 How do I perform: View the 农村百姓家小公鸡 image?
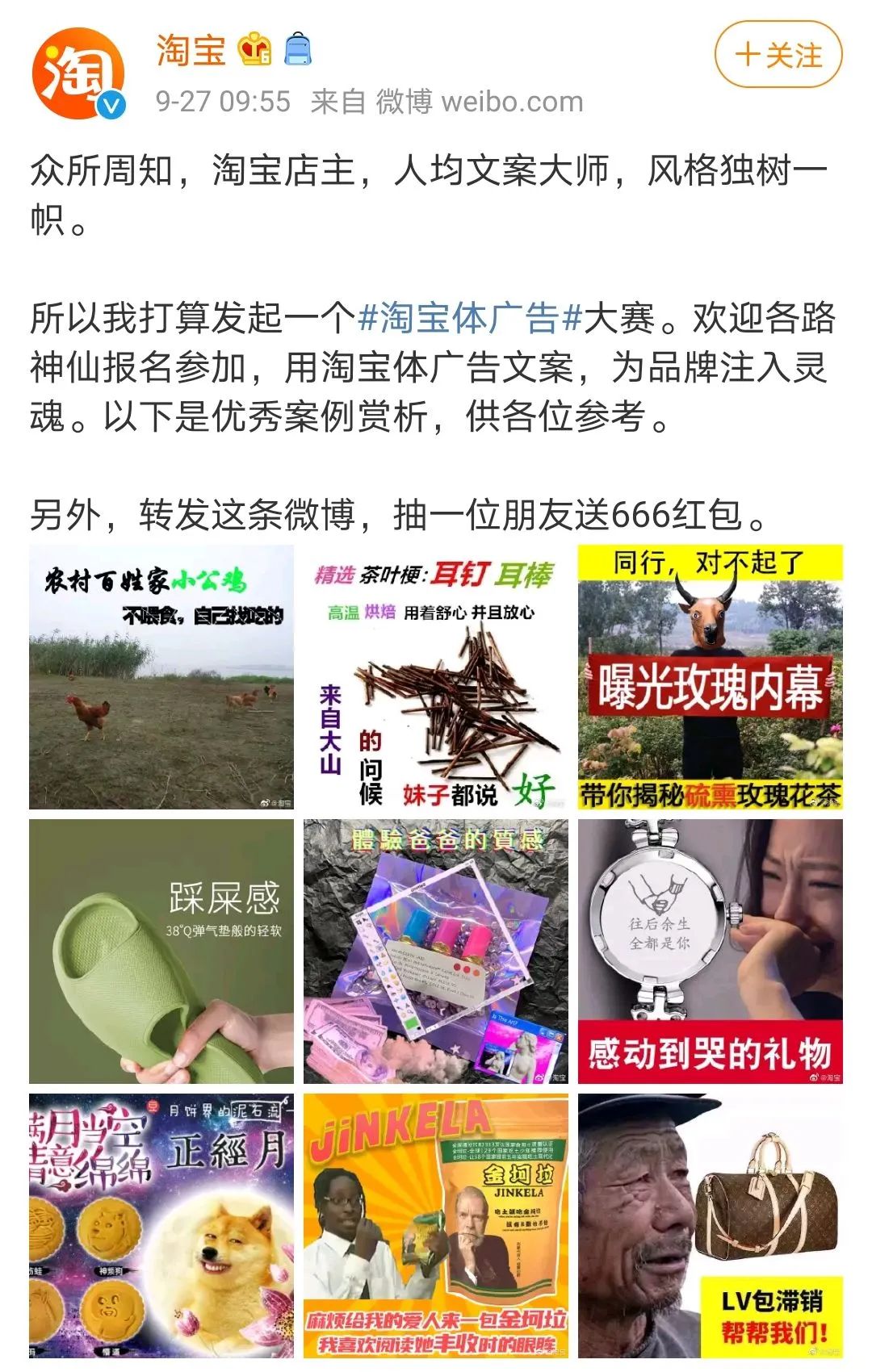161,676
